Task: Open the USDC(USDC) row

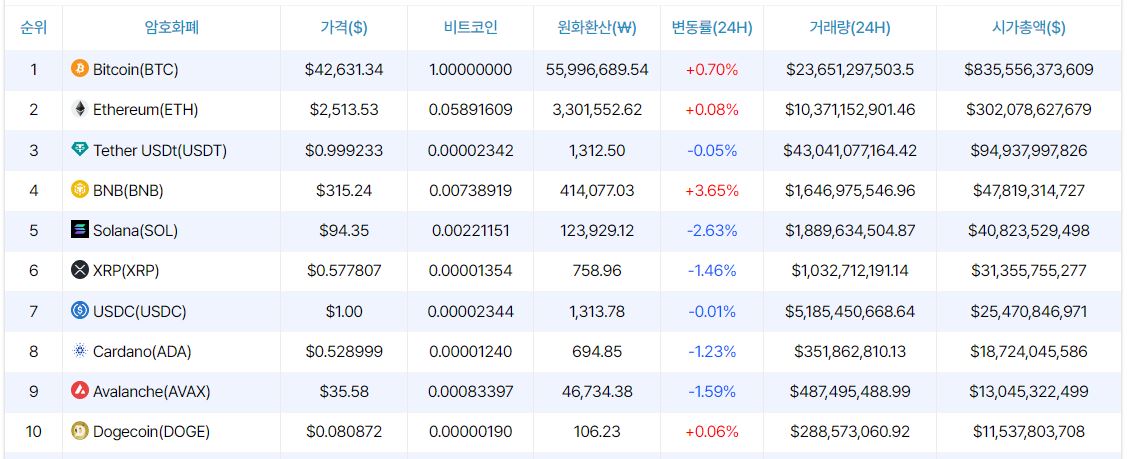Action: tap(139, 312)
